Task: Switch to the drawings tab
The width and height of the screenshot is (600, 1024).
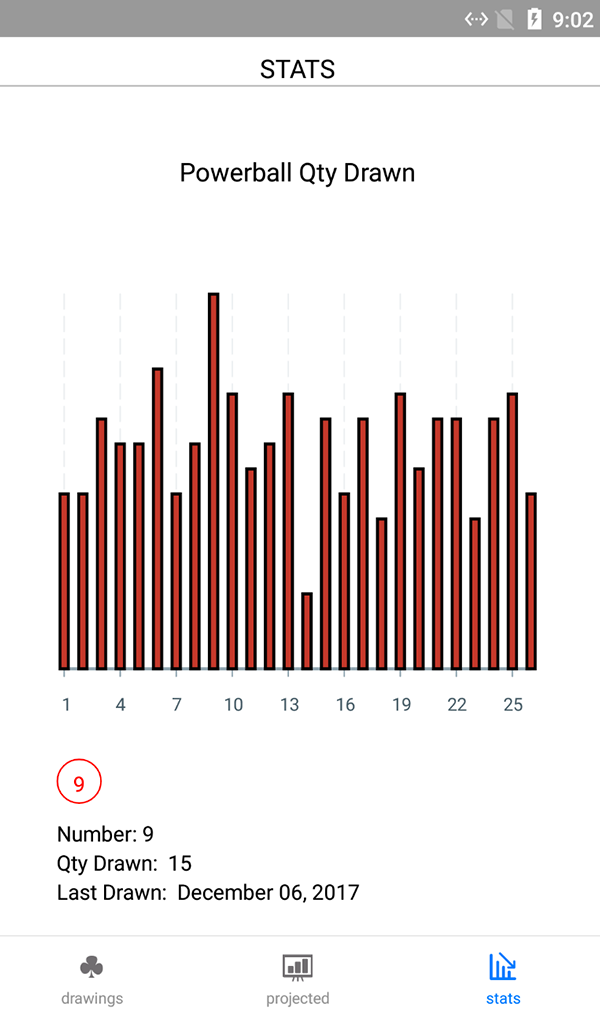Action: [x=92, y=979]
